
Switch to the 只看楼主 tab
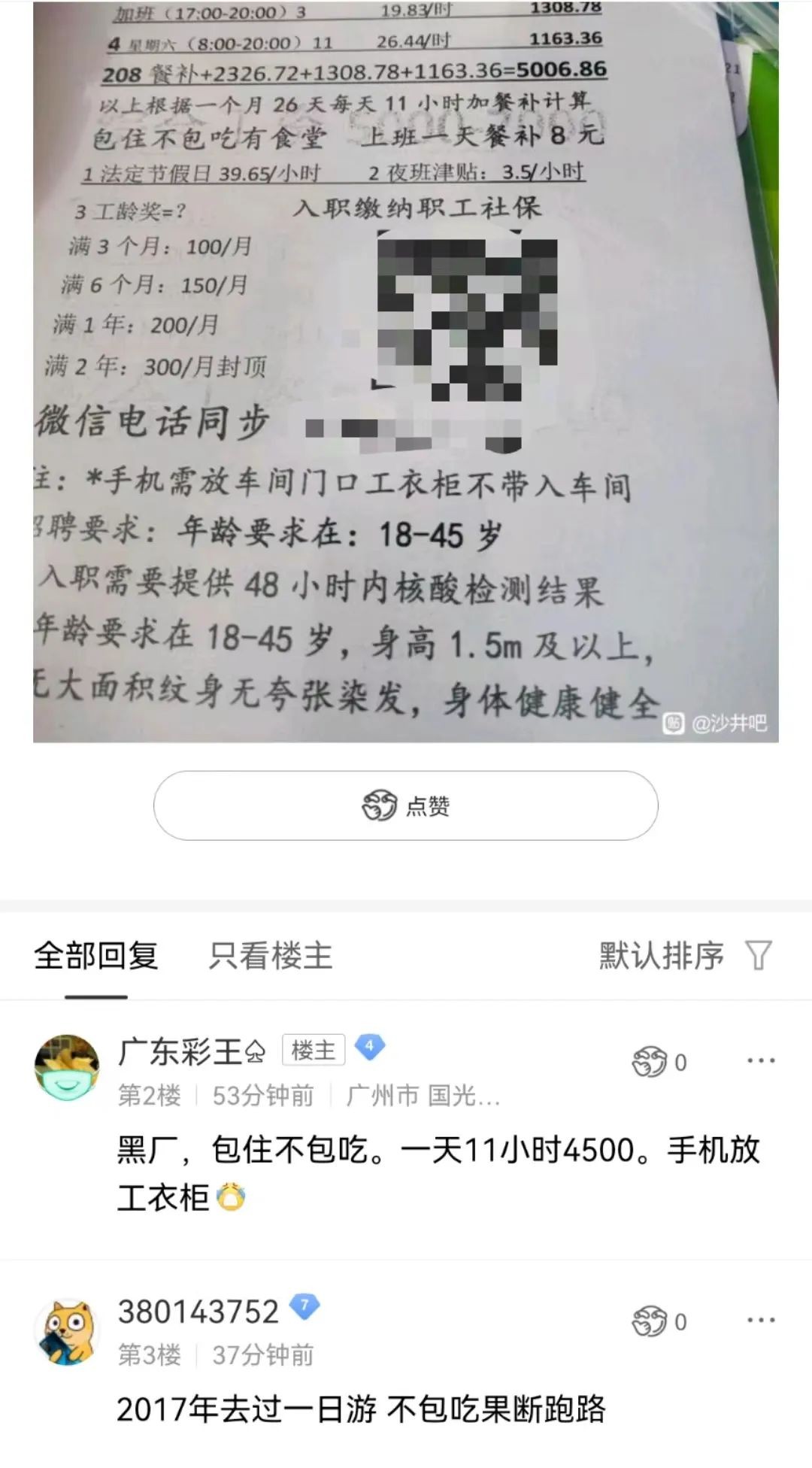270,956
